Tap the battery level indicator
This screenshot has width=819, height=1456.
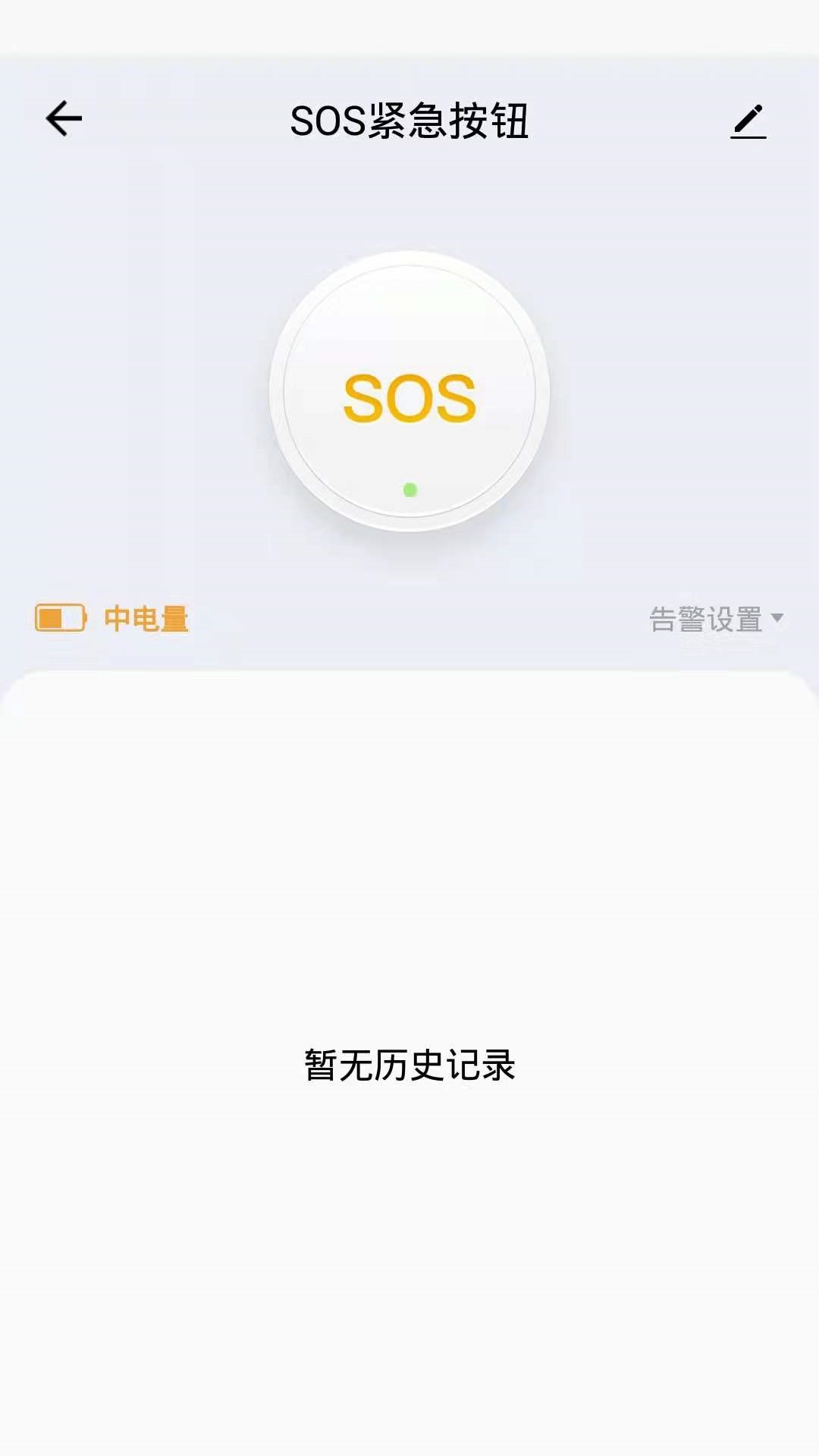(61, 618)
